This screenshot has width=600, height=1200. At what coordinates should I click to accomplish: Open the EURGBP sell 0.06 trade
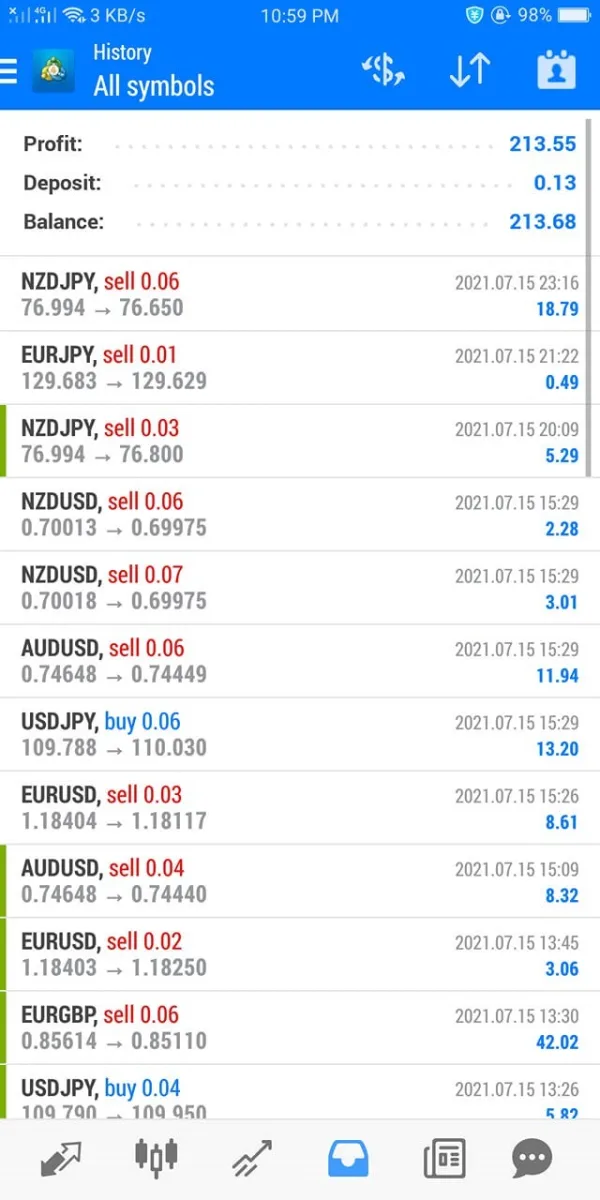(x=300, y=1028)
